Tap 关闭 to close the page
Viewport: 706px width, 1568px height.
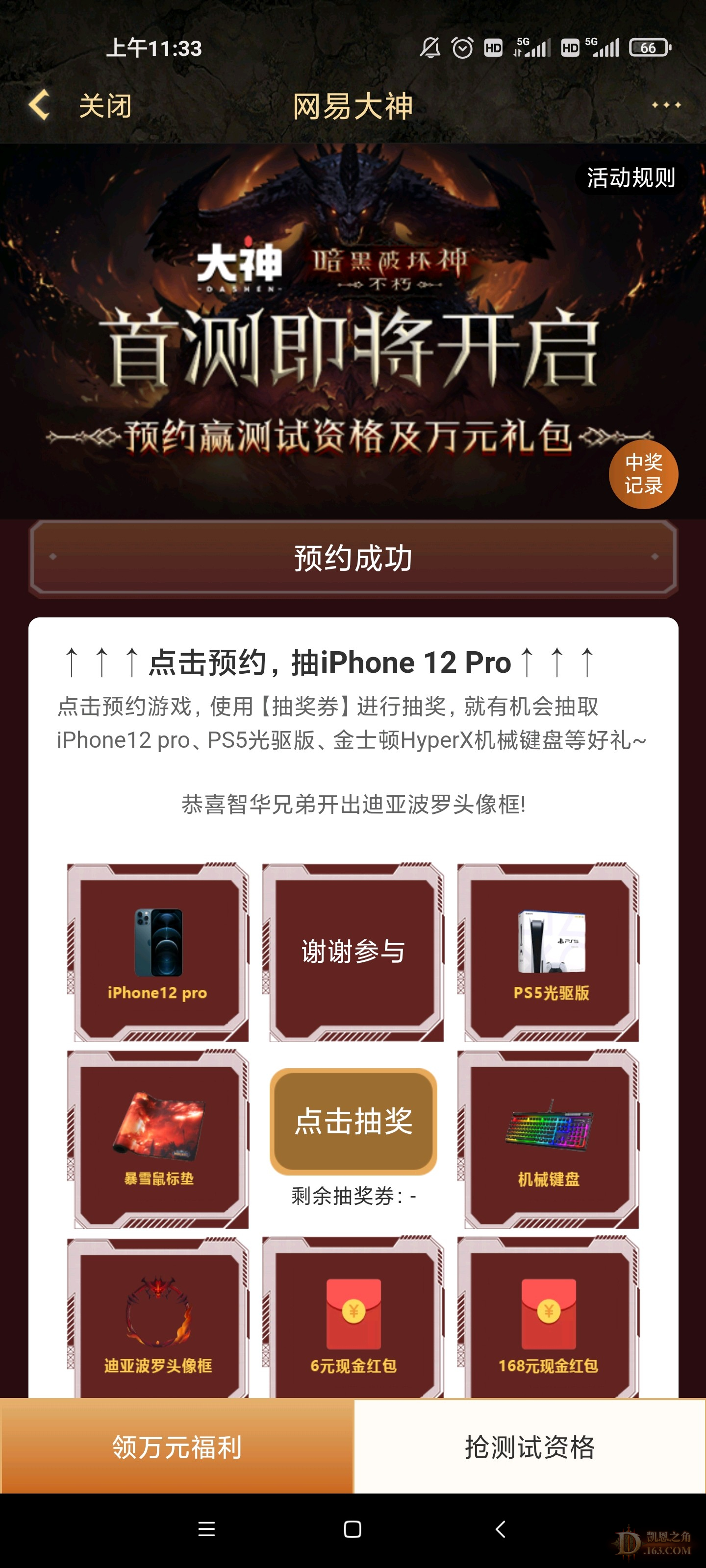(x=105, y=106)
